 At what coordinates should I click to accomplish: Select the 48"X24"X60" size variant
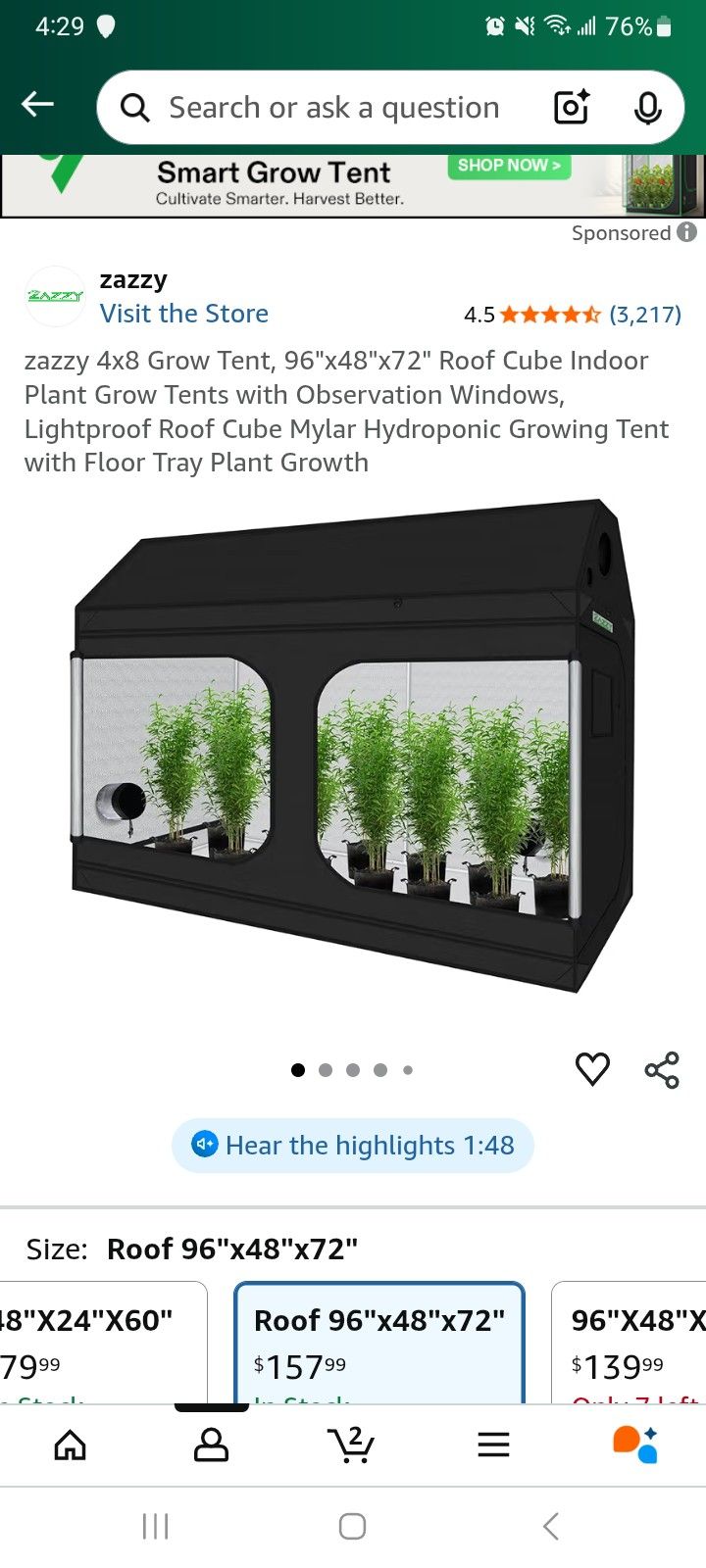click(98, 1343)
